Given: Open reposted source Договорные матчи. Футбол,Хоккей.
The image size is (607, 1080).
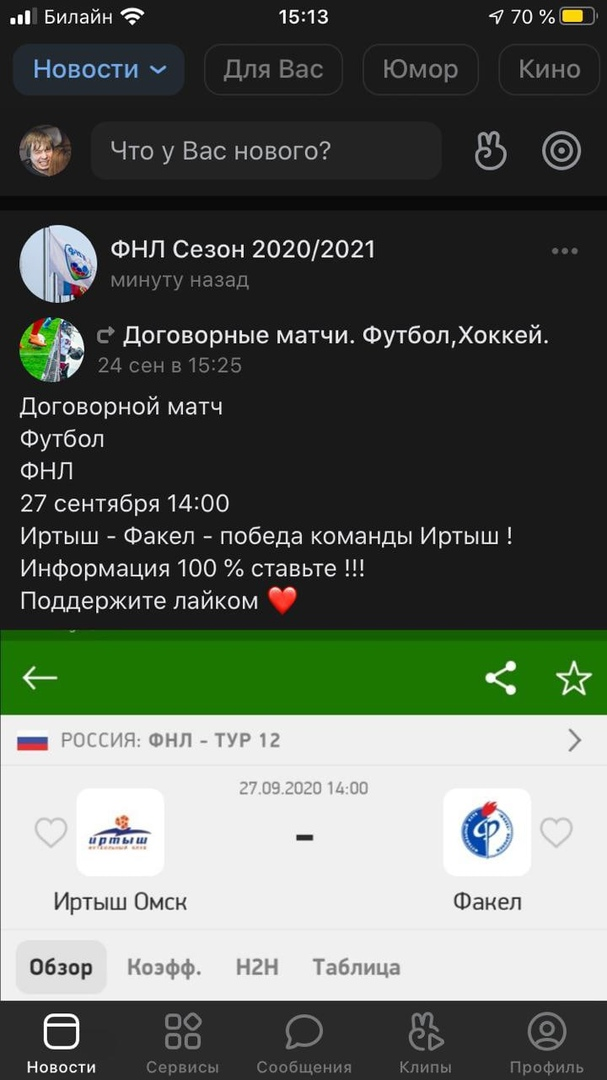Looking at the screenshot, I should 336,336.
